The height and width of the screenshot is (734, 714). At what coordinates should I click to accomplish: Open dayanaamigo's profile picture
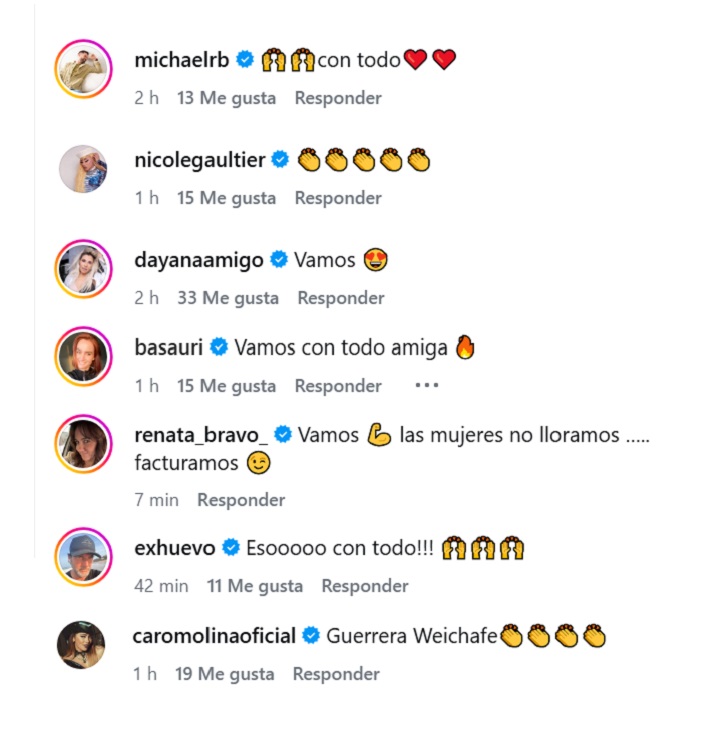click(84, 269)
